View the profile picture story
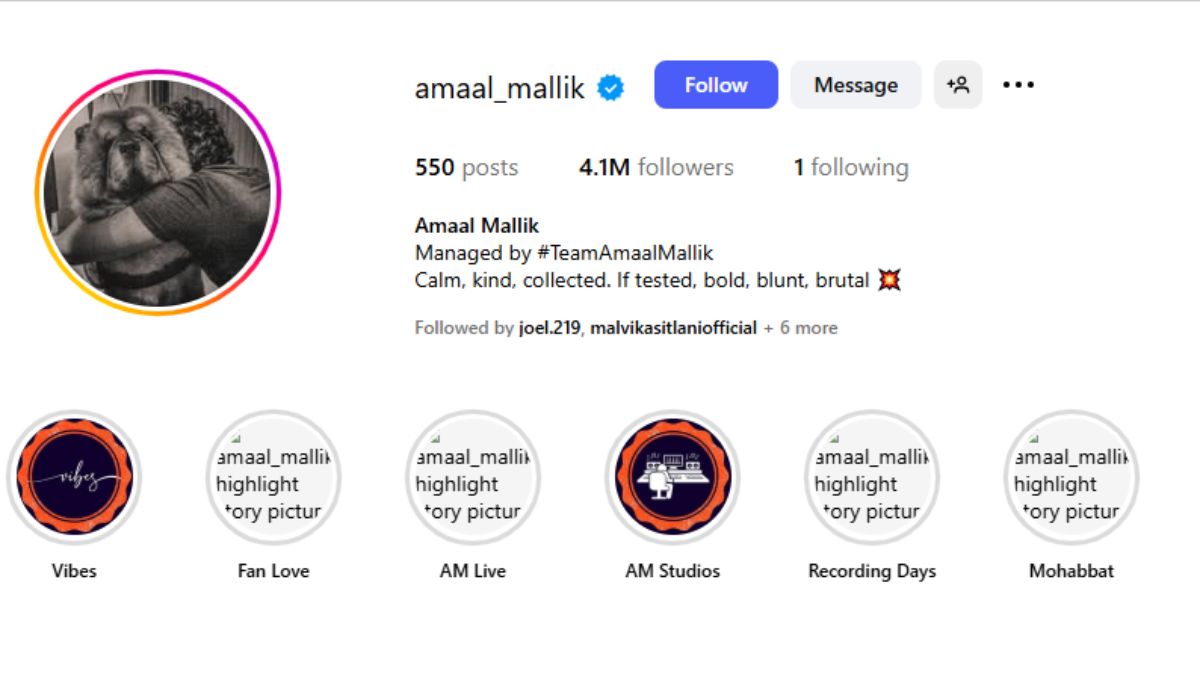The height and width of the screenshot is (675, 1200). tap(158, 192)
